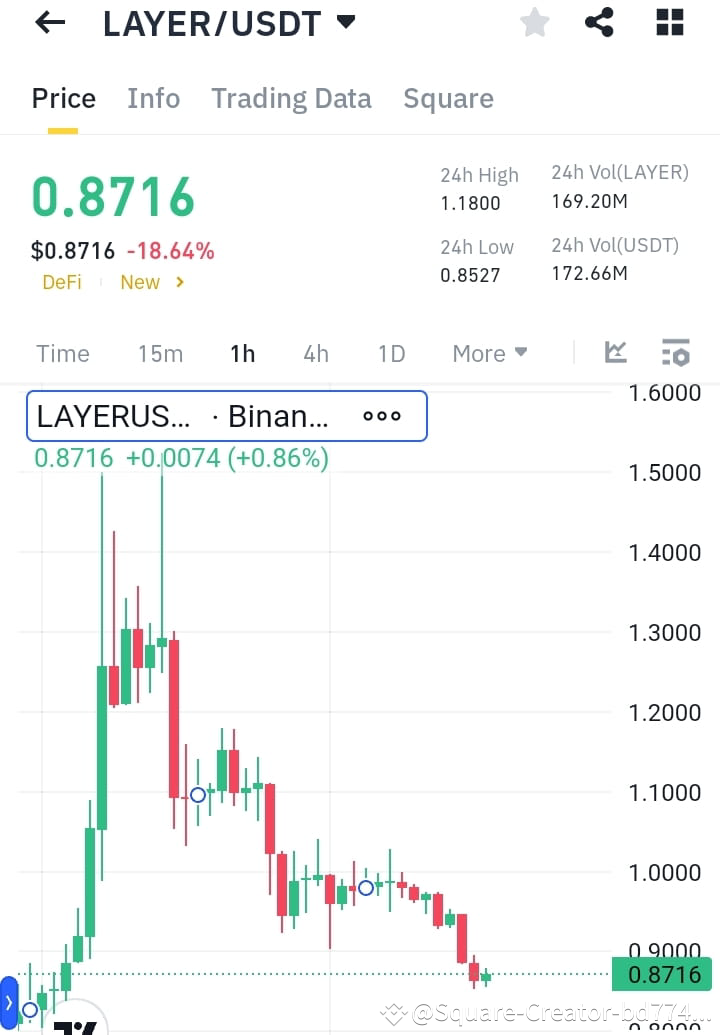This screenshot has height=1035, width=720.
Task: Open the DeFi category link
Action: (x=62, y=282)
